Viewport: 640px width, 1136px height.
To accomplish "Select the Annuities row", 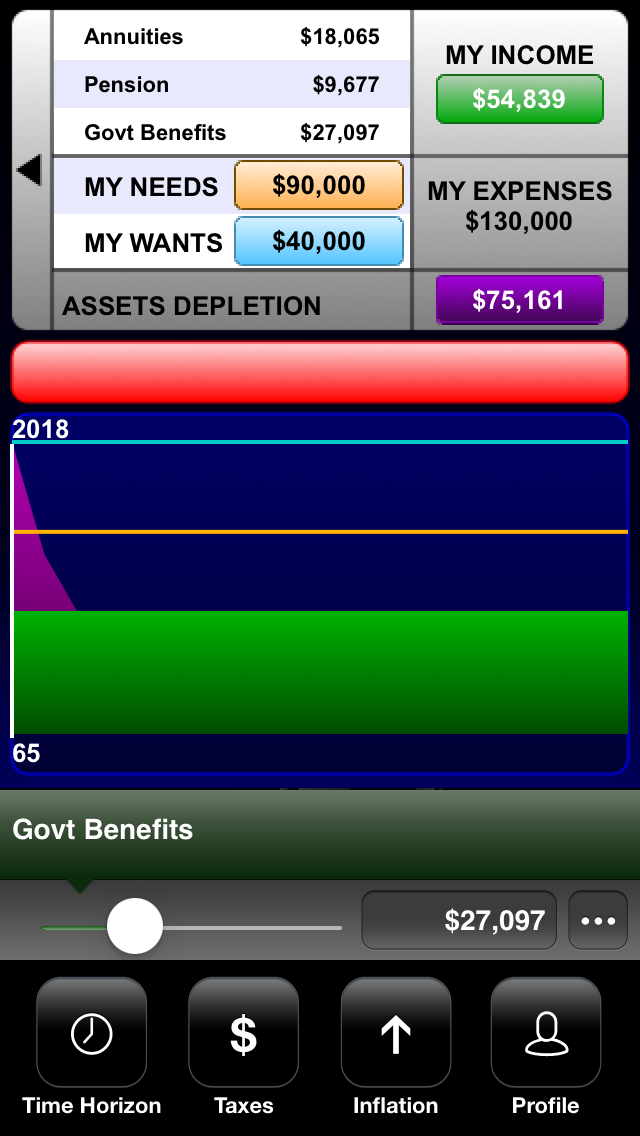I will [232, 36].
